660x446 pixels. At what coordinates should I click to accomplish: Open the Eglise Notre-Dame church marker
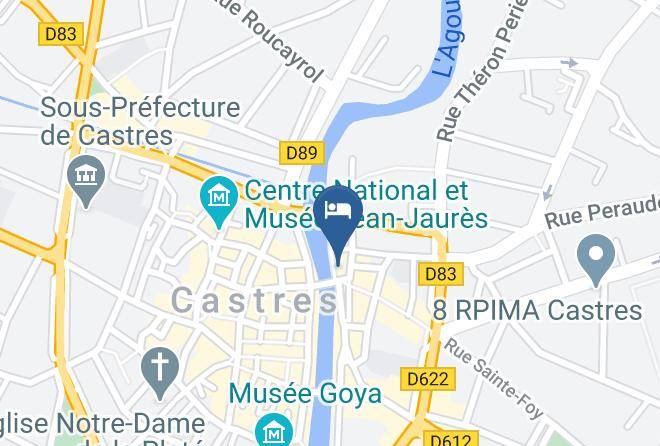pyautogui.click(x=158, y=369)
